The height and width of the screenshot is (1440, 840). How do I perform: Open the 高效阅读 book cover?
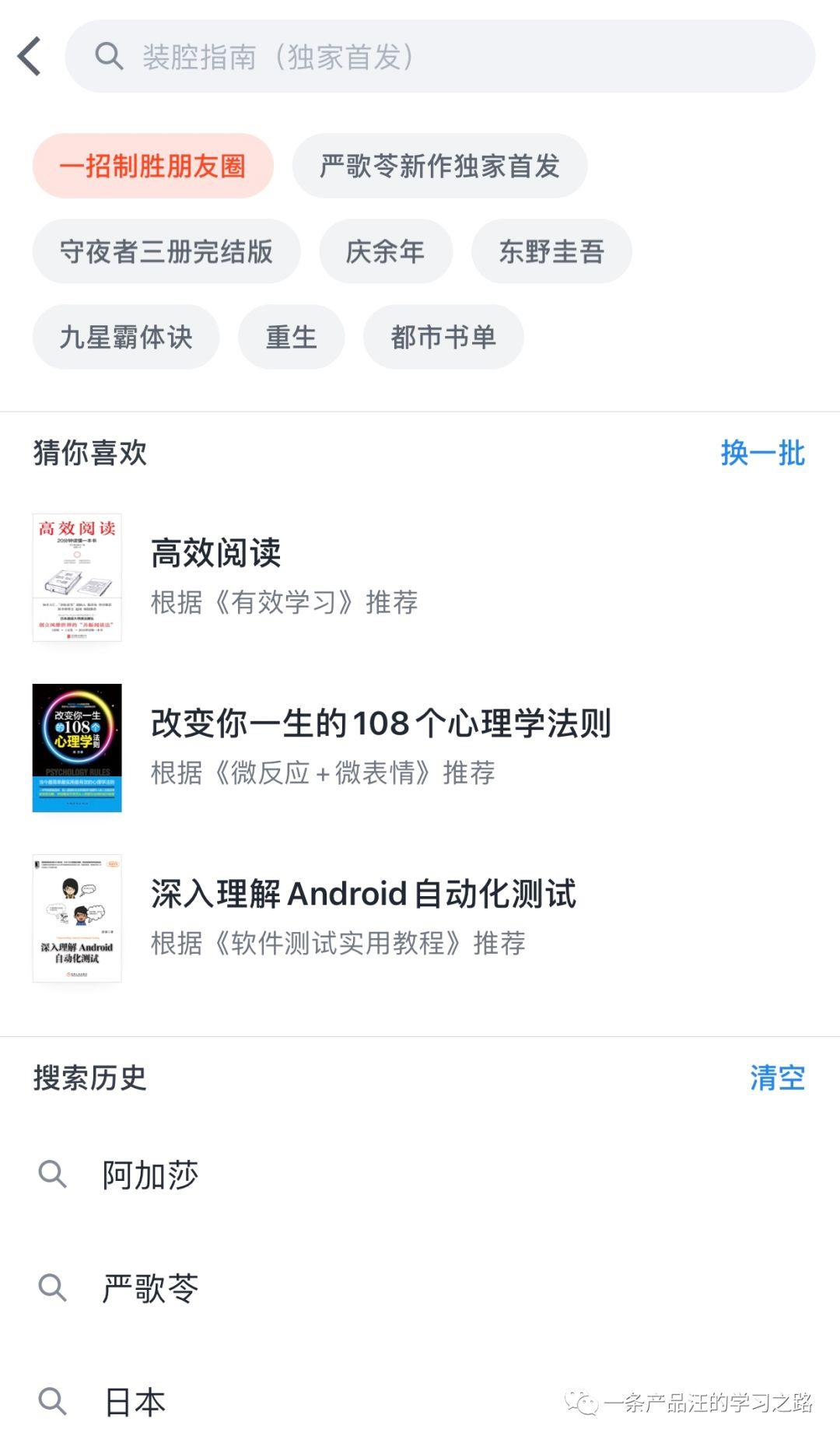click(x=77, y=576)
